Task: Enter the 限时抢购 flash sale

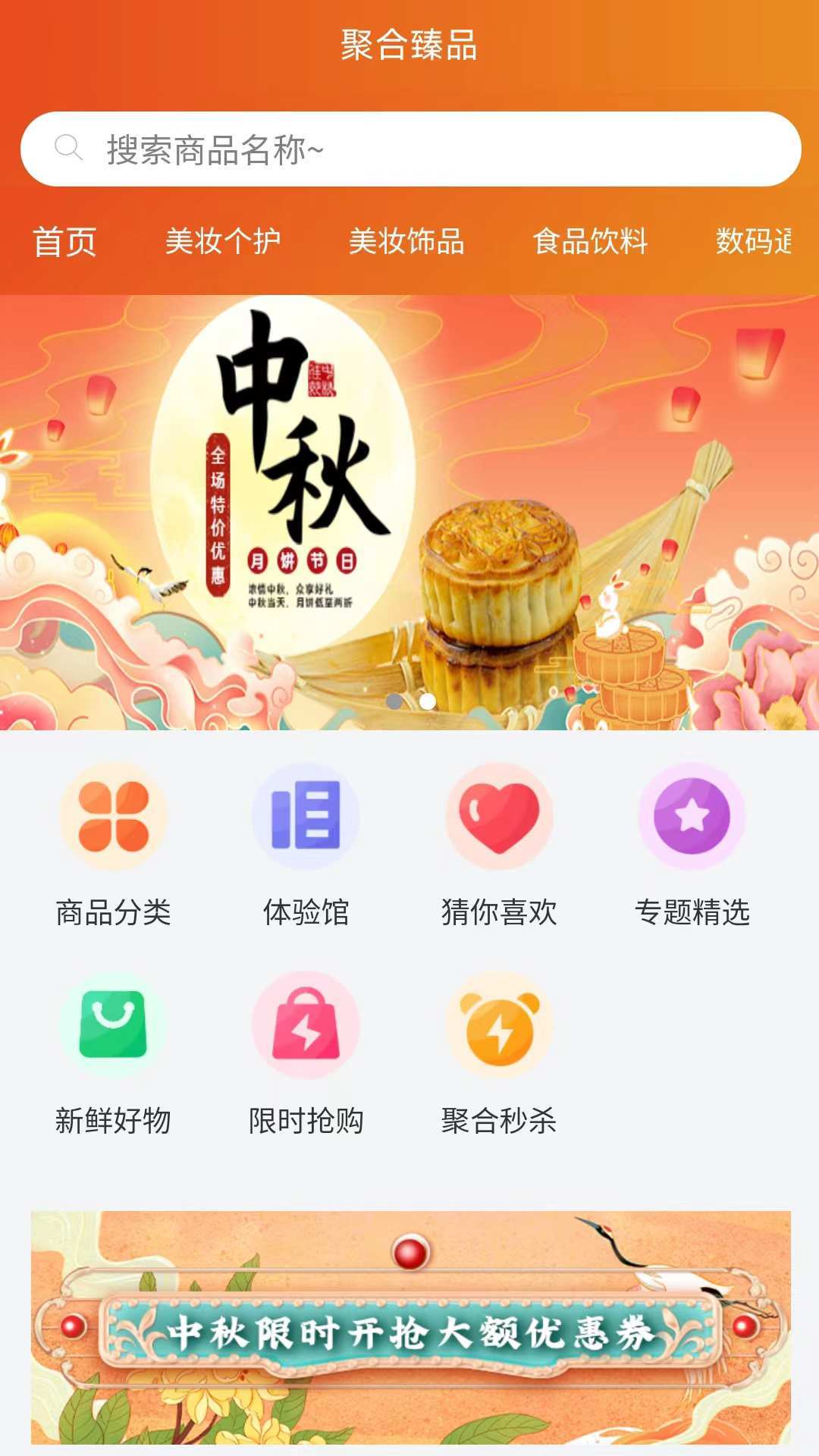Action: [x=306, y=1054]
